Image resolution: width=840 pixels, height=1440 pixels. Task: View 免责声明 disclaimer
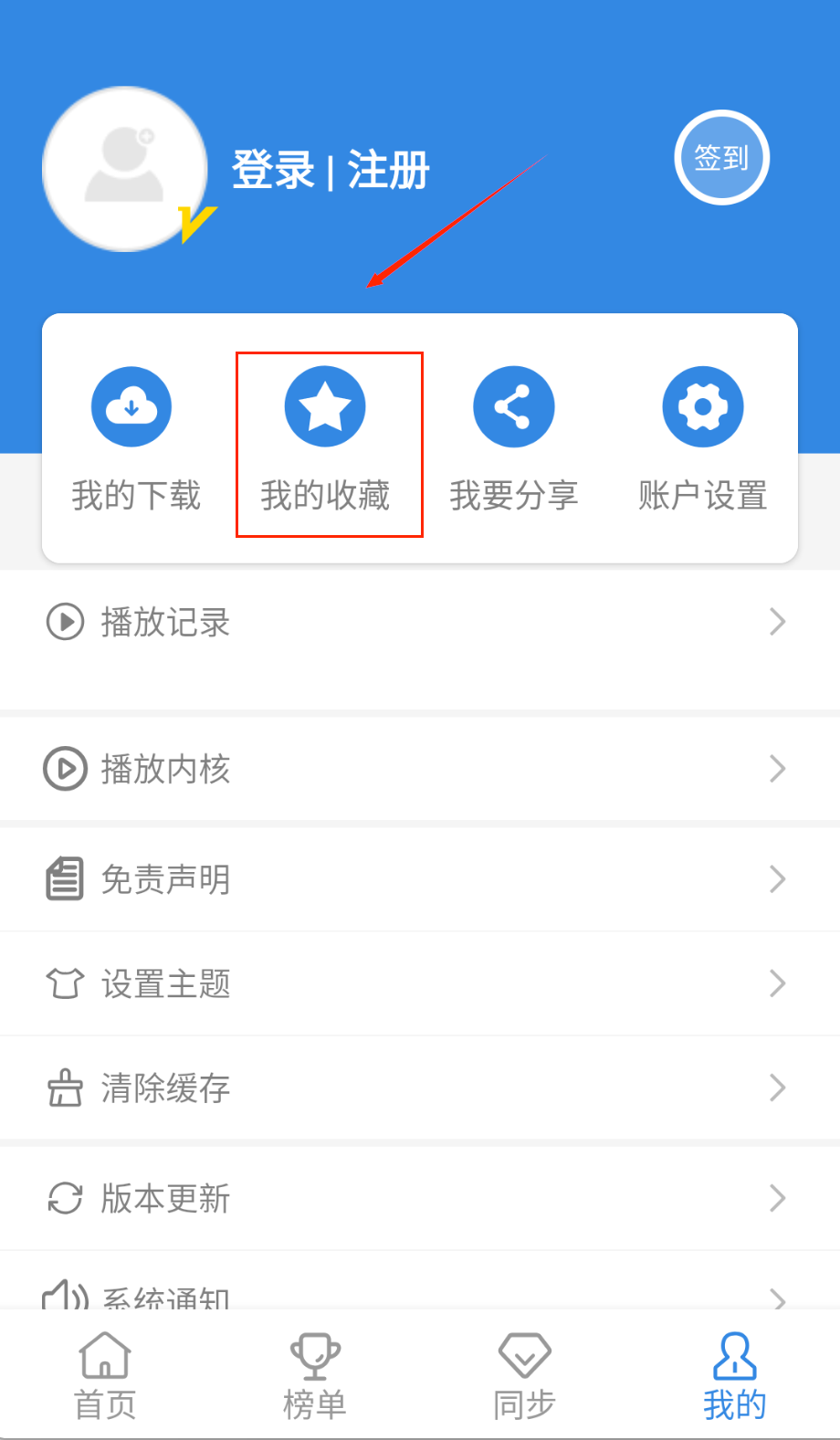click(x=420, y=879)
